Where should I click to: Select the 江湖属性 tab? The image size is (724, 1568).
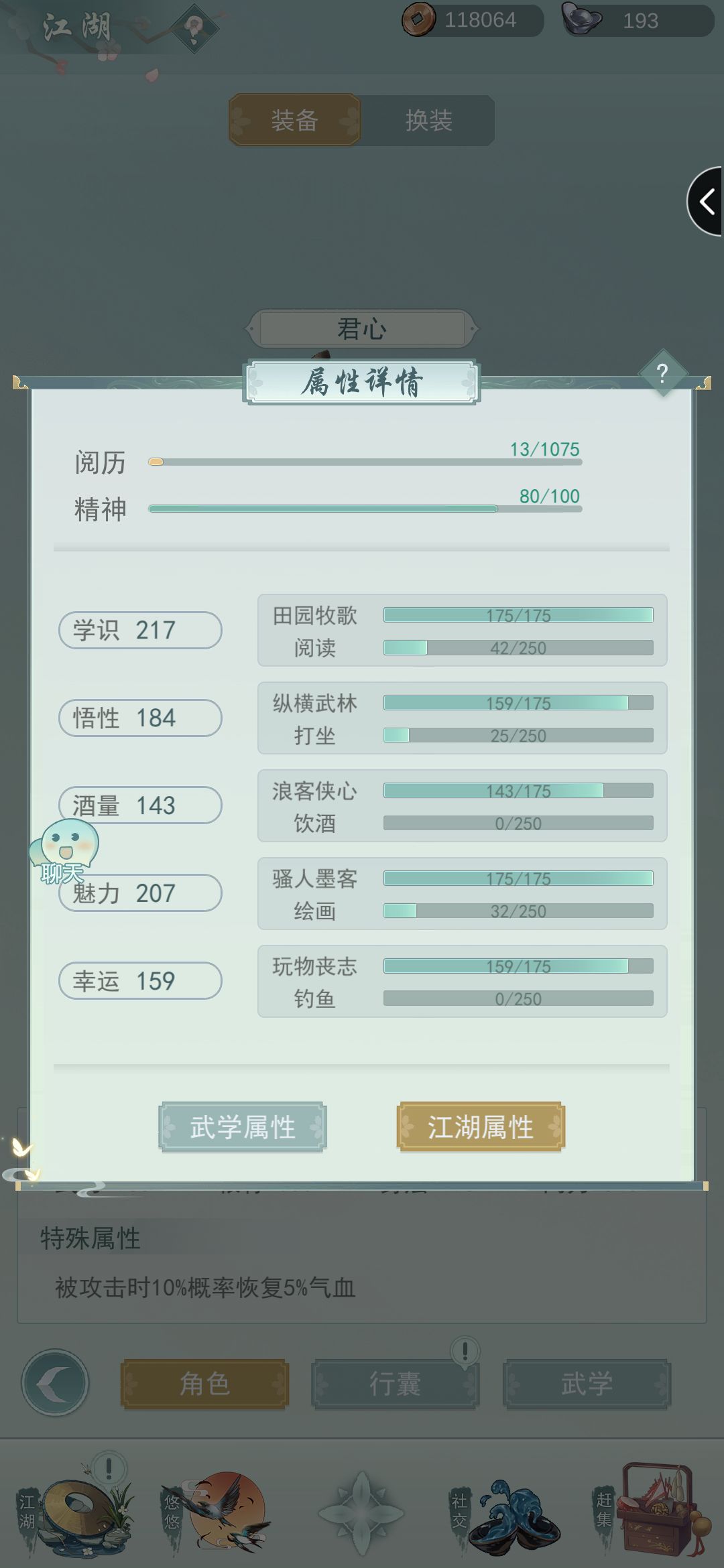481,1127
